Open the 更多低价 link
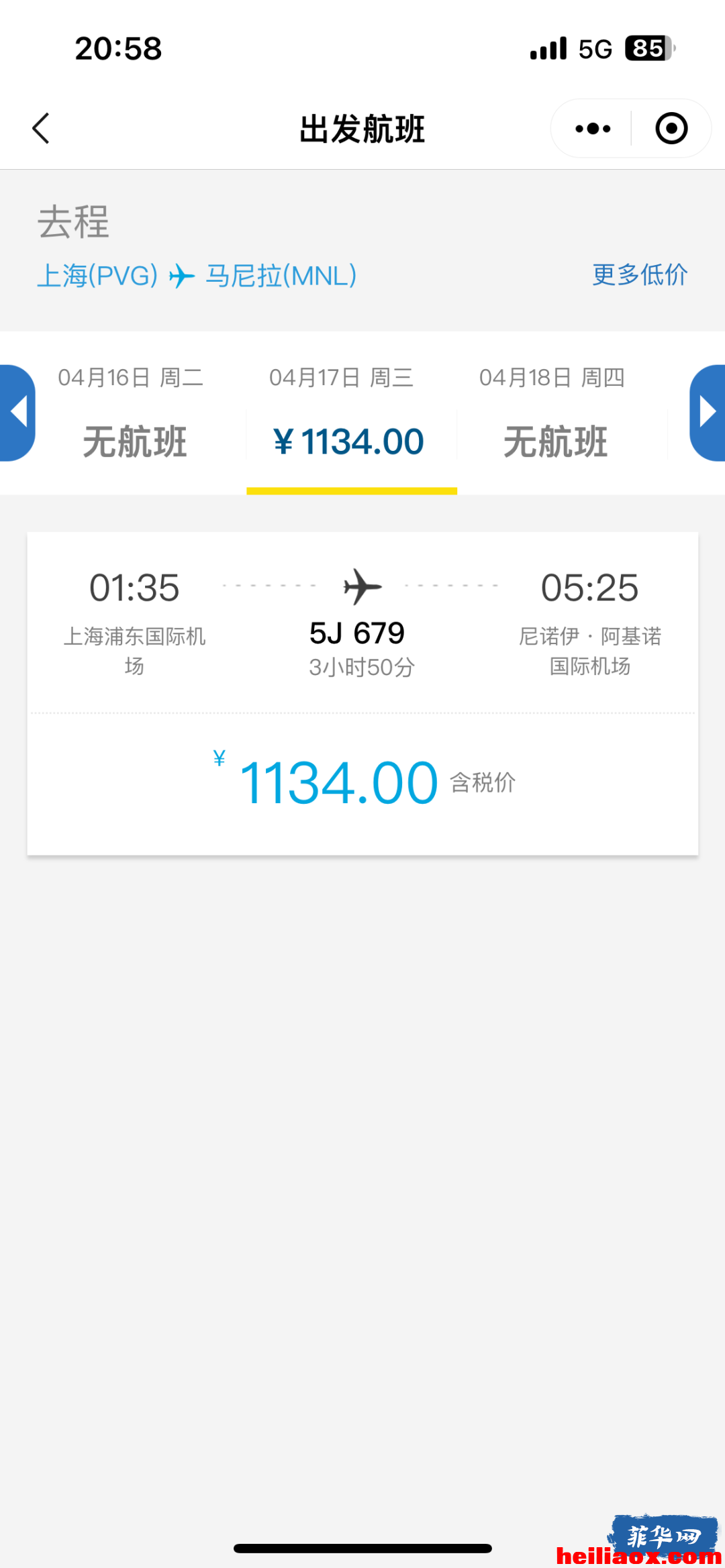This screenshot has width=725, height=1568. tap(640, 274)
